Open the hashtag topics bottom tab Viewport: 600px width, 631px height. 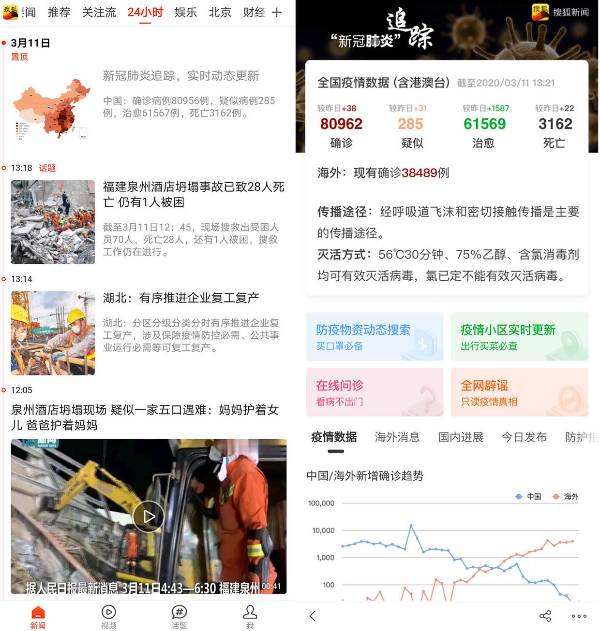point(179,616)
